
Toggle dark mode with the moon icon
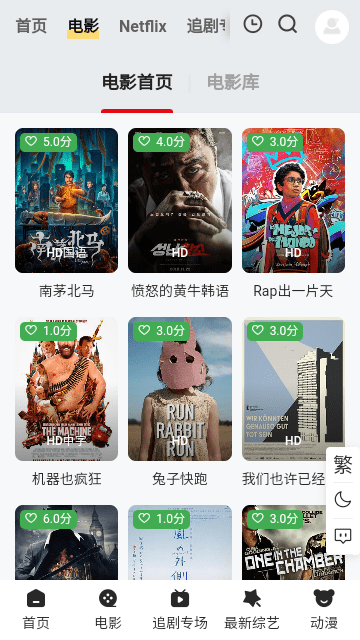click(x=343, y=499)
